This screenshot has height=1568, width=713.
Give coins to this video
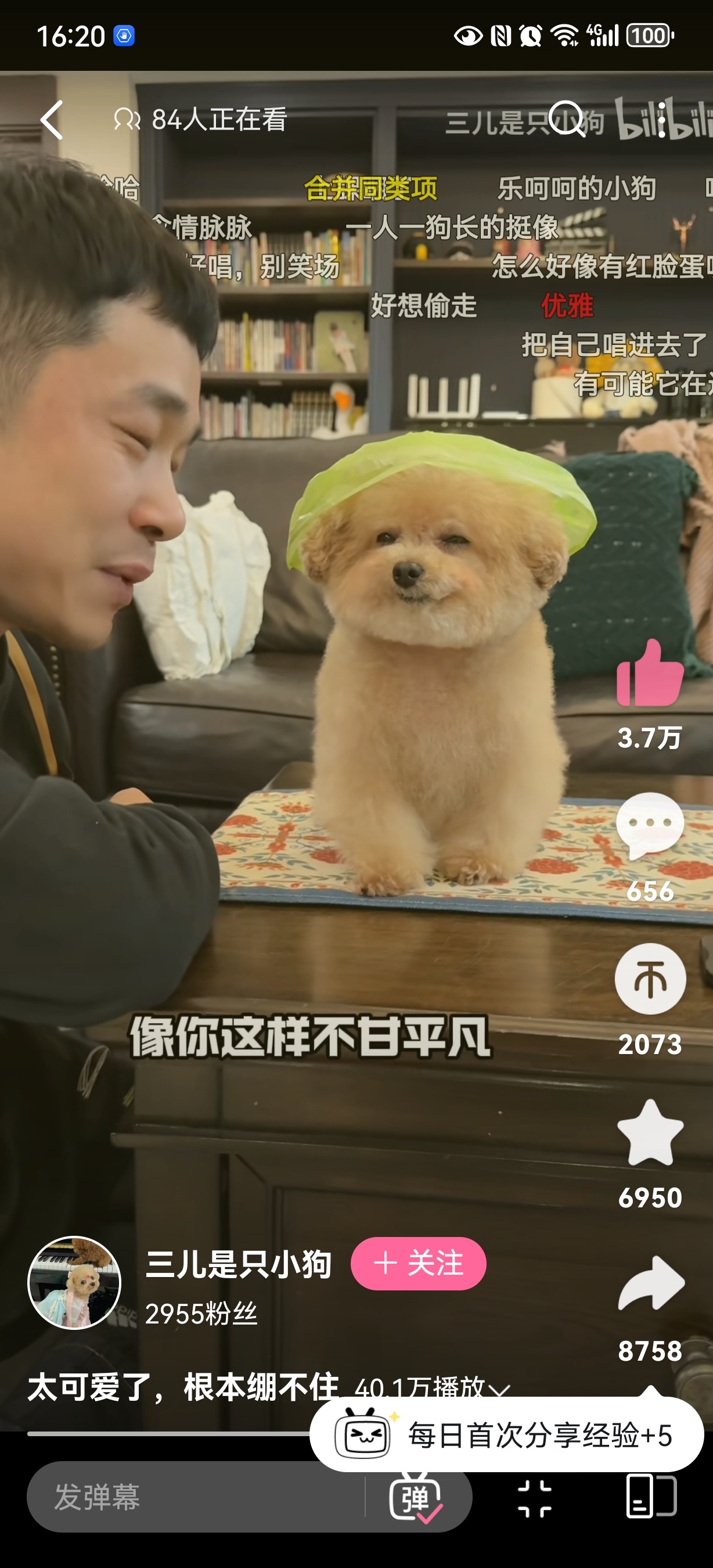pyautogui.click(x=650, y=979)
